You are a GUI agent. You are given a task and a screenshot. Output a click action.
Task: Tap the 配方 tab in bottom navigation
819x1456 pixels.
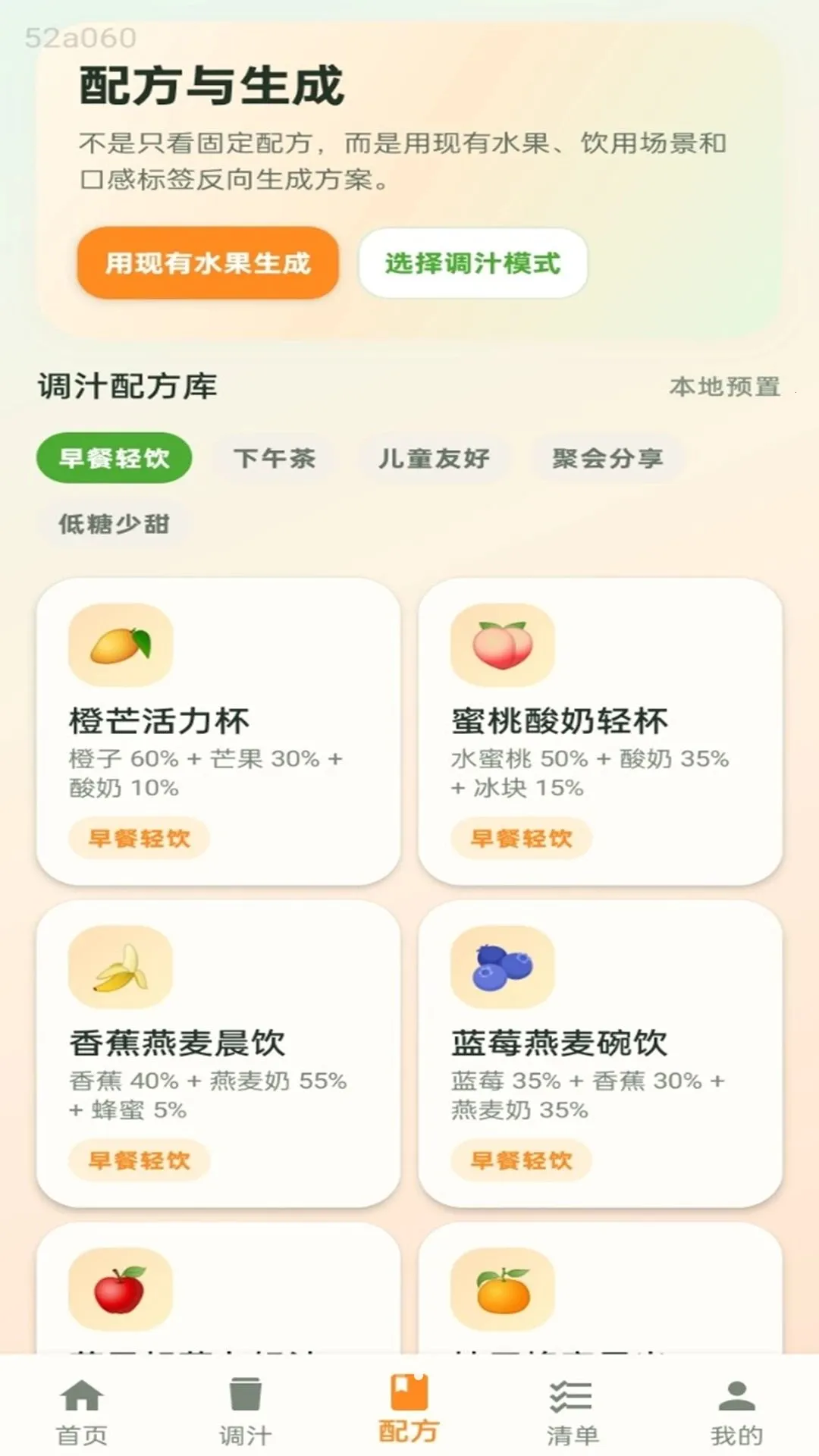[x=409, y=1409]
